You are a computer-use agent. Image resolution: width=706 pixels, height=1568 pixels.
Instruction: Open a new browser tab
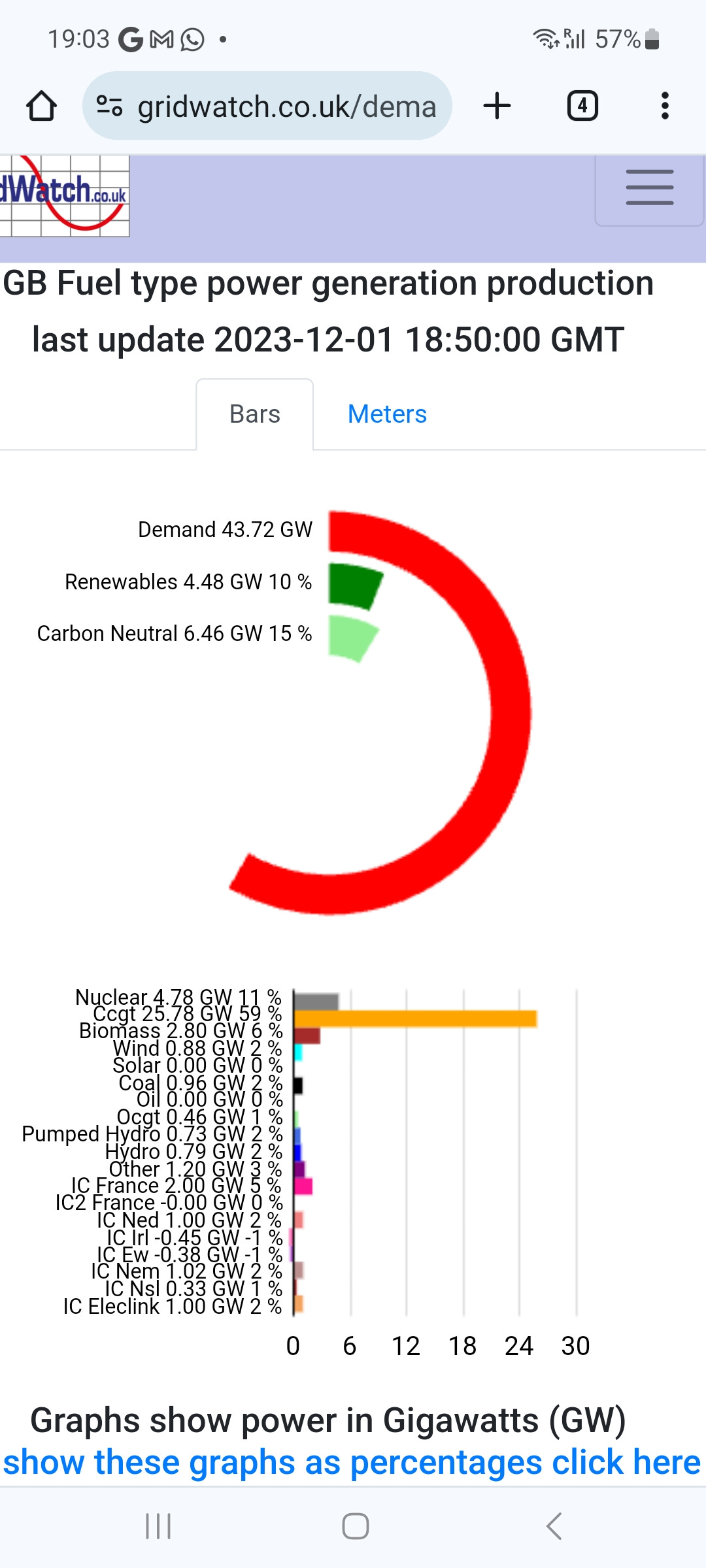[497, 106]
